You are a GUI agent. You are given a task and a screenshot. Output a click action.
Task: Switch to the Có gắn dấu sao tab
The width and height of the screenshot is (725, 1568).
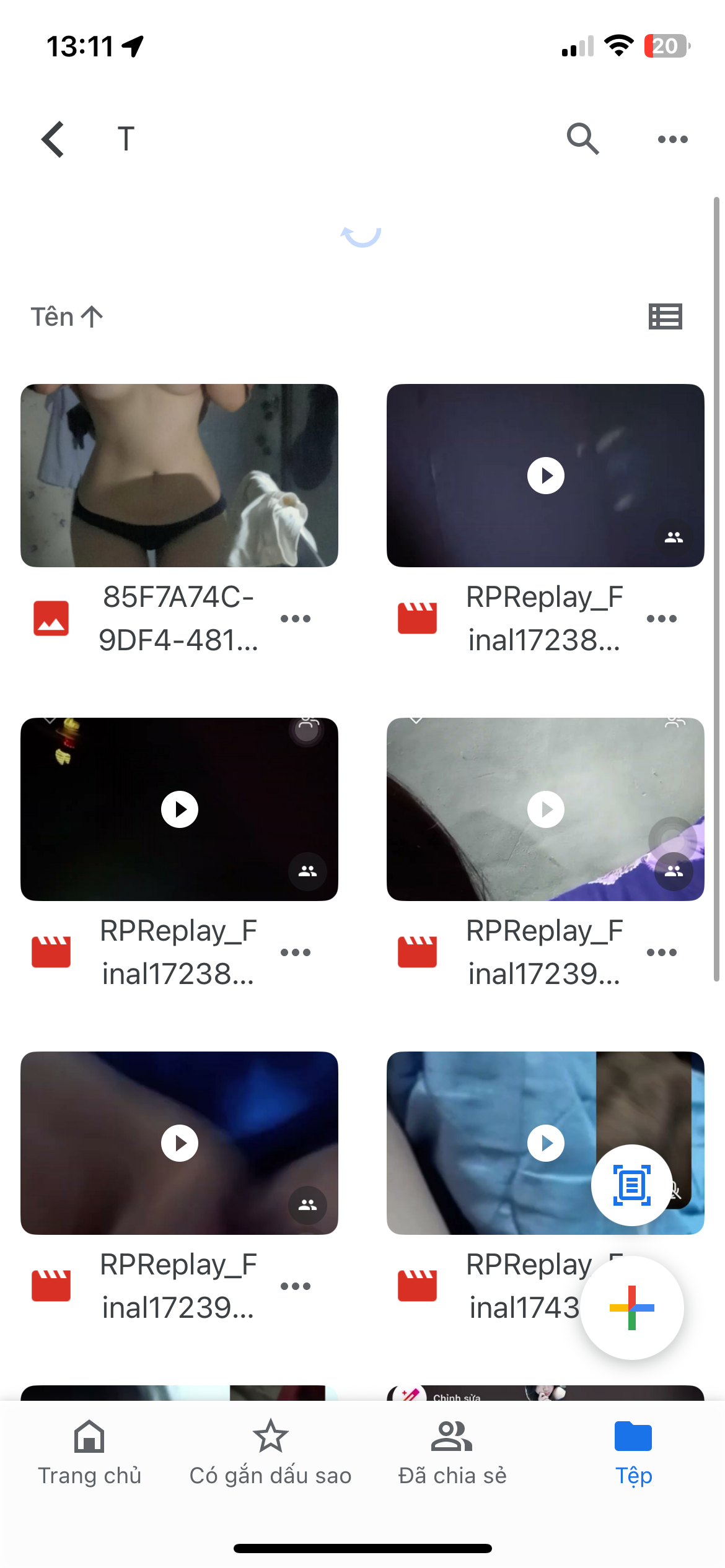tap(271, 1452)
